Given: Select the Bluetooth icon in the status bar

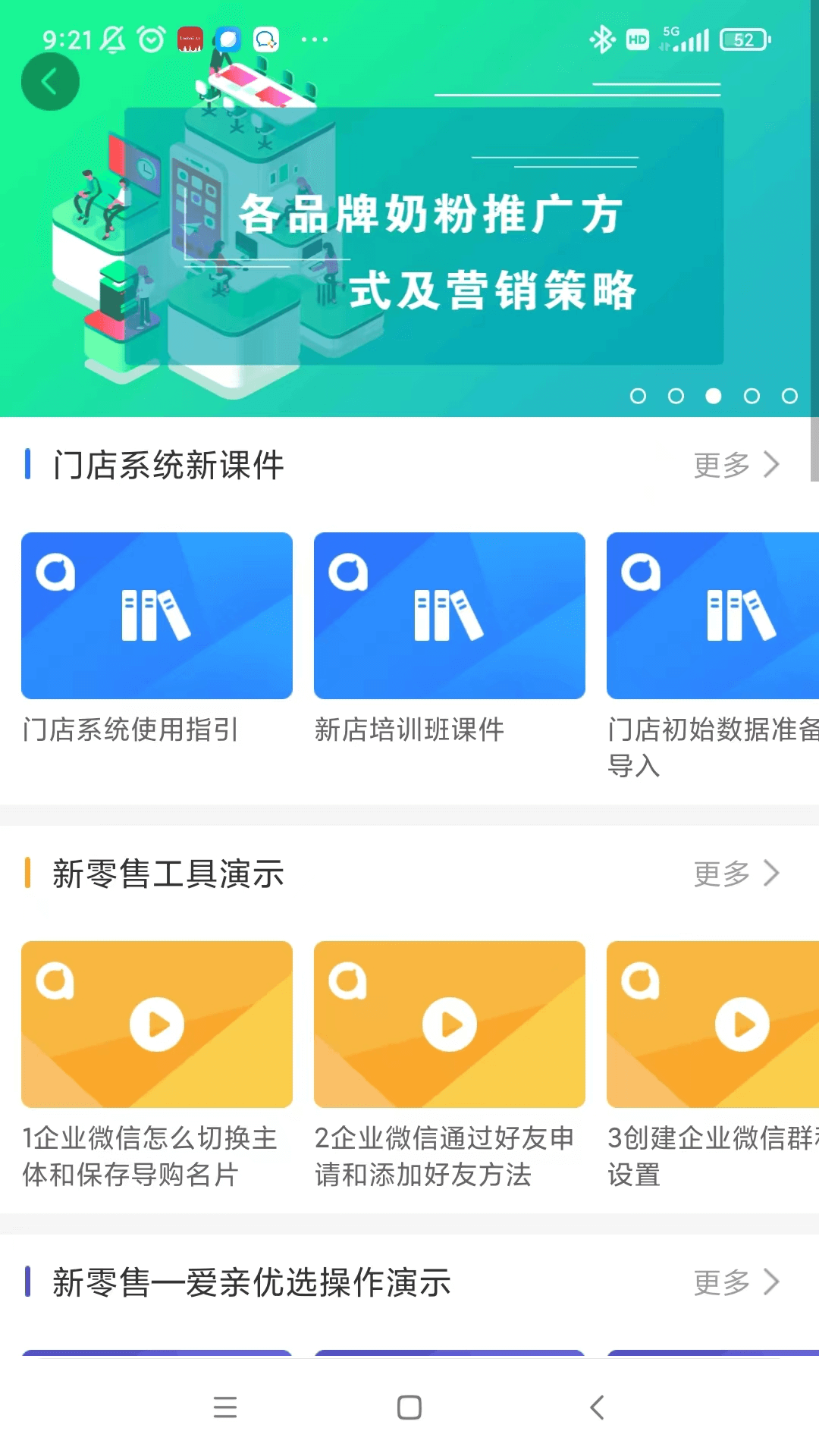Looking at the screenshot, I should tap(603, 39).
